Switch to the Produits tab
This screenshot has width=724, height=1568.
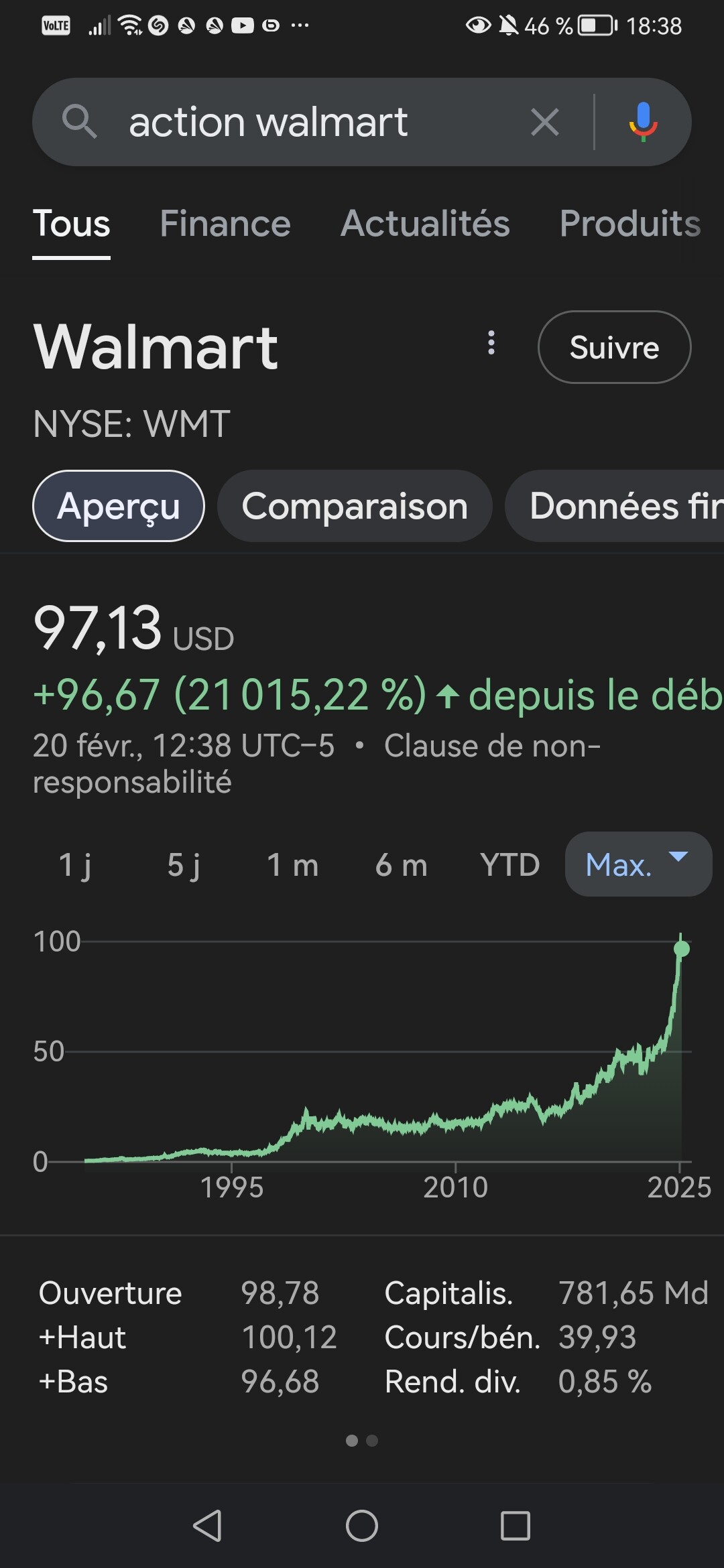pos(630,223)
